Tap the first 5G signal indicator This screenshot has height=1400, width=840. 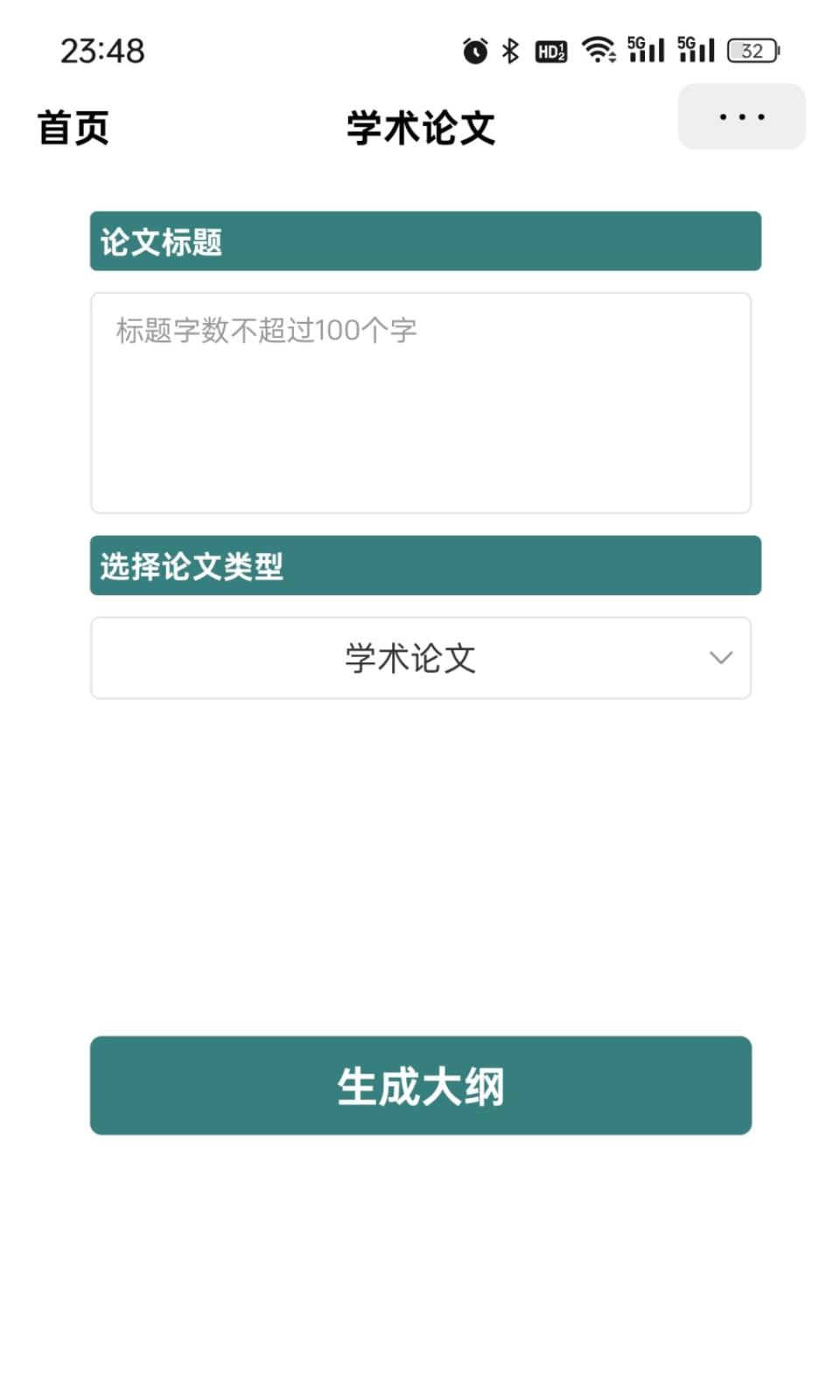point(647,51)
